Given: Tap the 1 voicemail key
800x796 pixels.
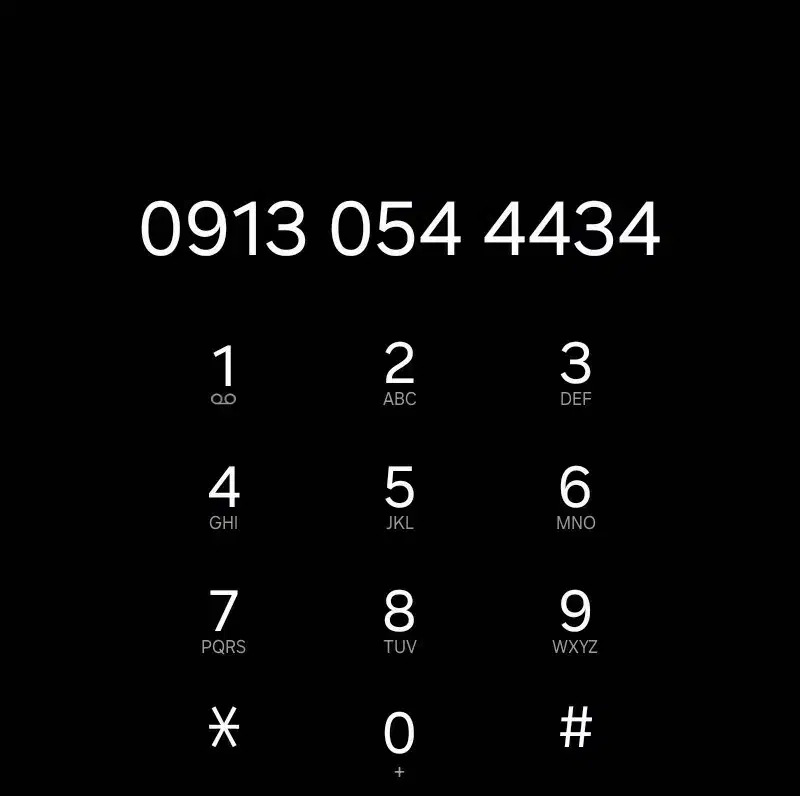Looking at the screenshot, I should 223,374.
